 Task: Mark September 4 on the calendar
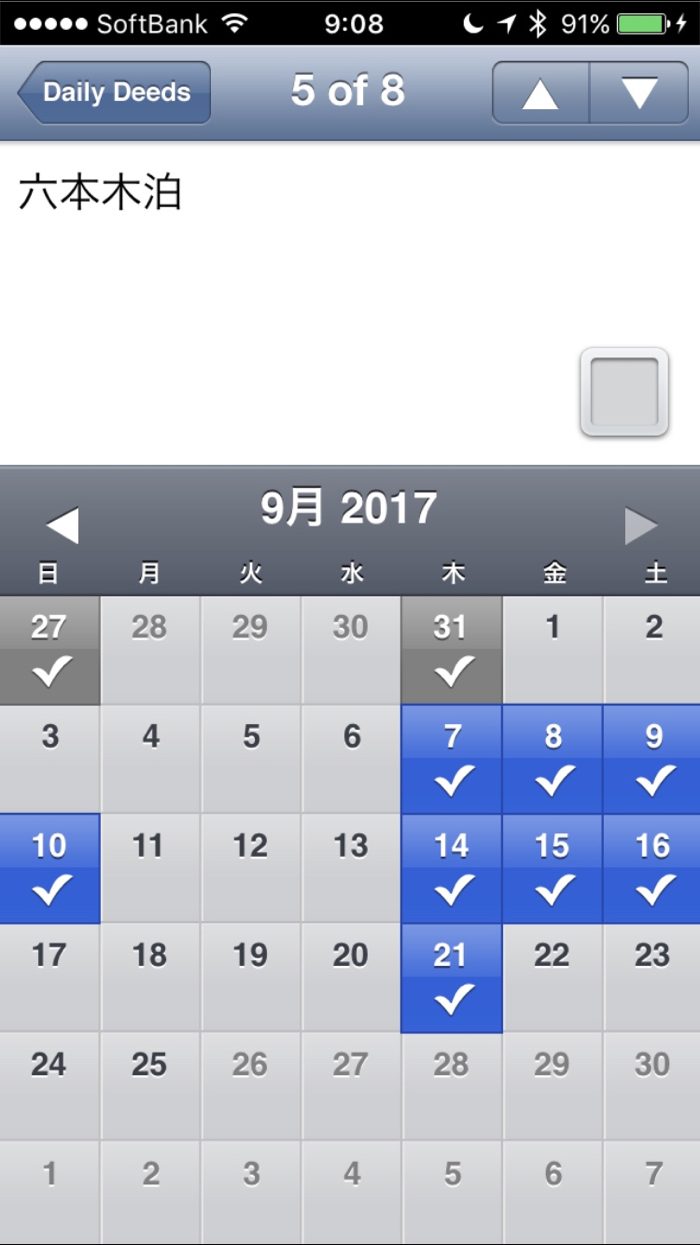click(x=150, y=759)
